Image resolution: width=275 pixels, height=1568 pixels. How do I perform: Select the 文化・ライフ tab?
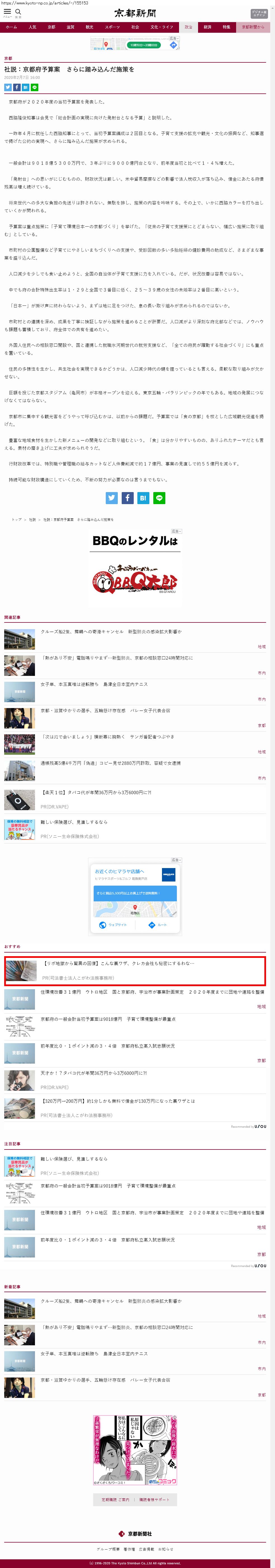(162, 27)
